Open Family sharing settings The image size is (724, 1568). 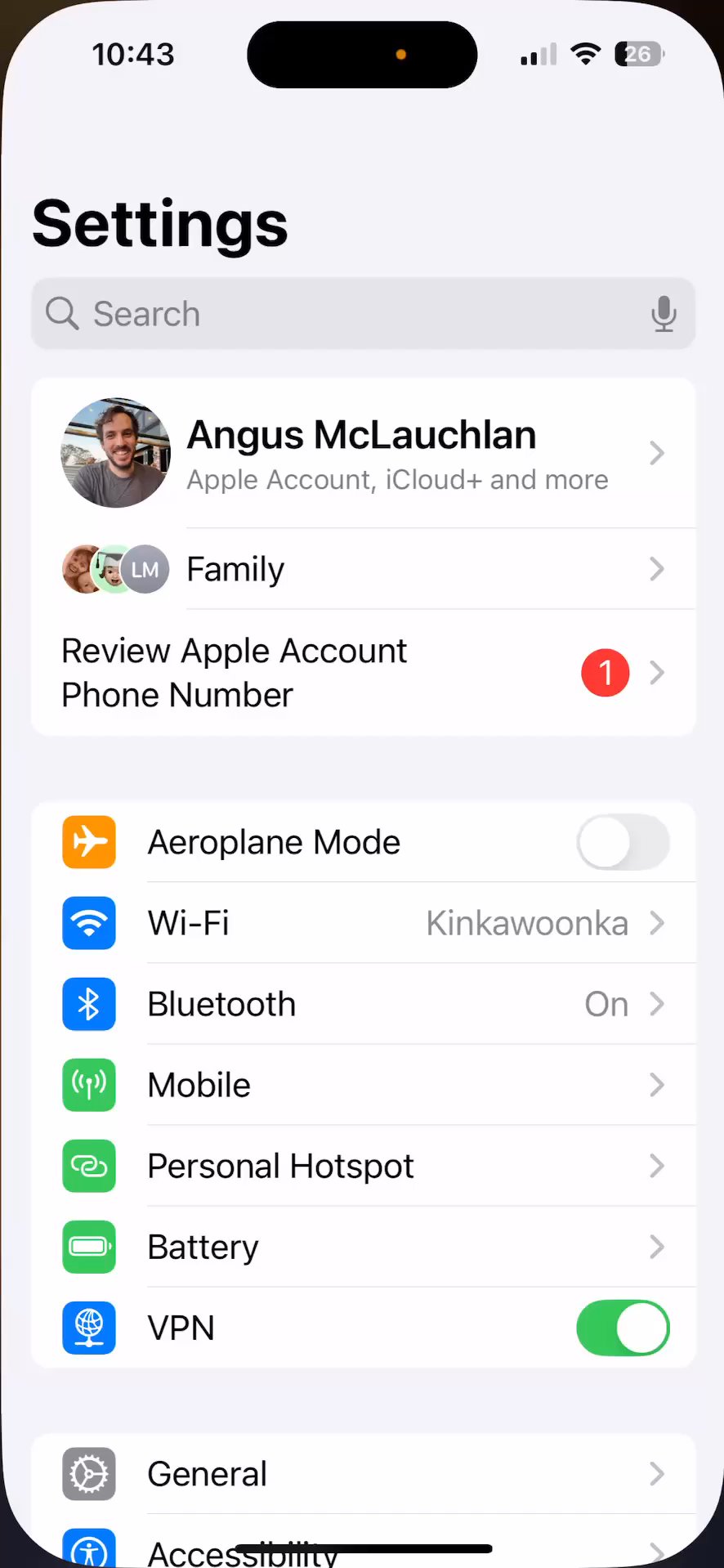(364, 569)
